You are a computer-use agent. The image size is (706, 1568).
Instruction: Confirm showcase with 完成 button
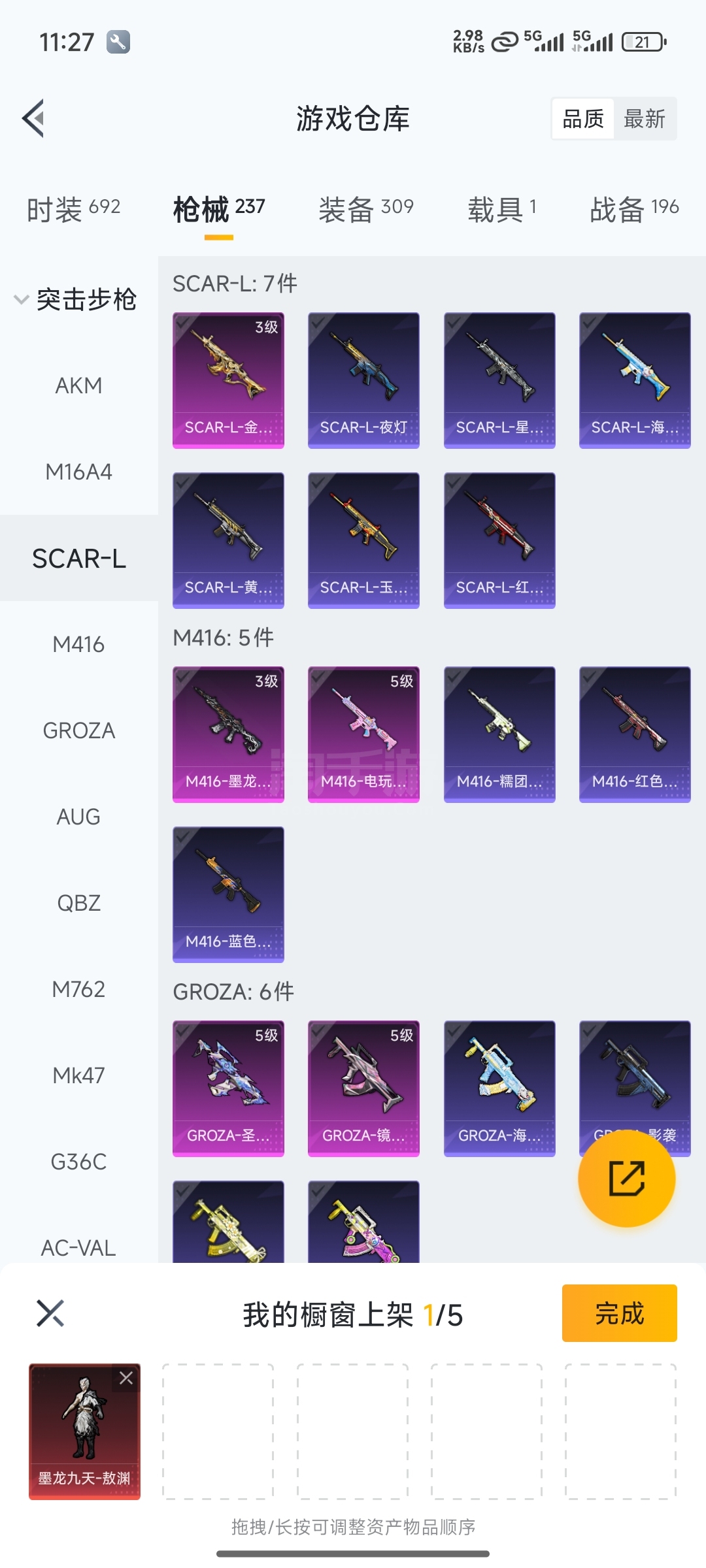point(619,1313)
